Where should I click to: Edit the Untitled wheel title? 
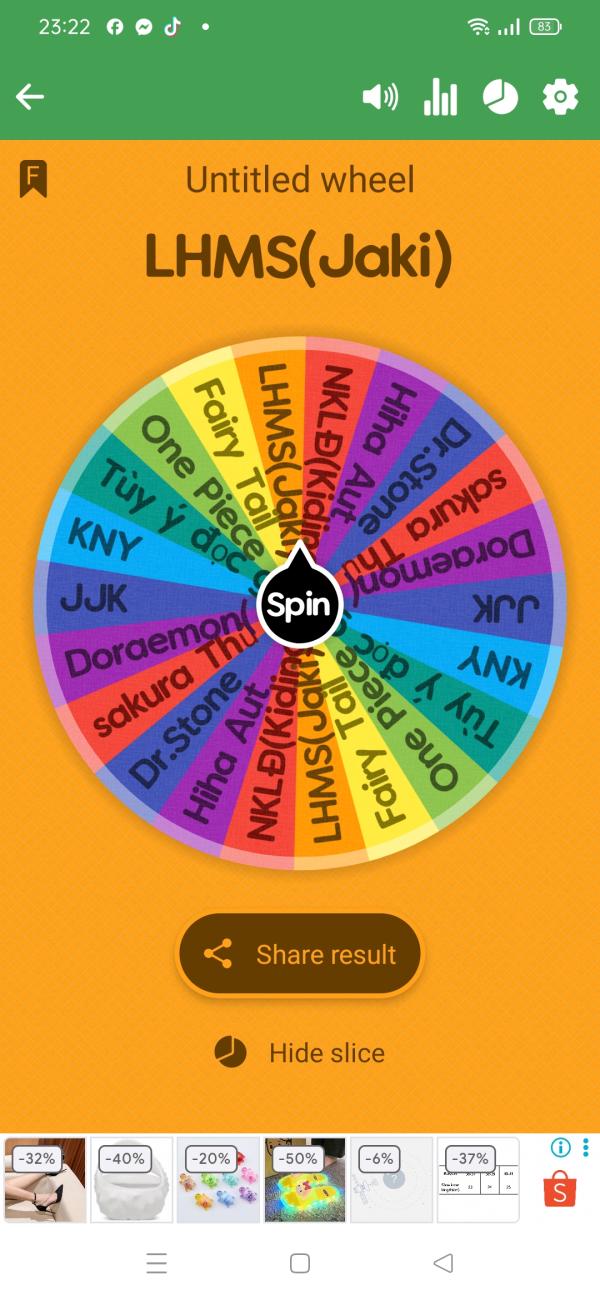point(300,180)
